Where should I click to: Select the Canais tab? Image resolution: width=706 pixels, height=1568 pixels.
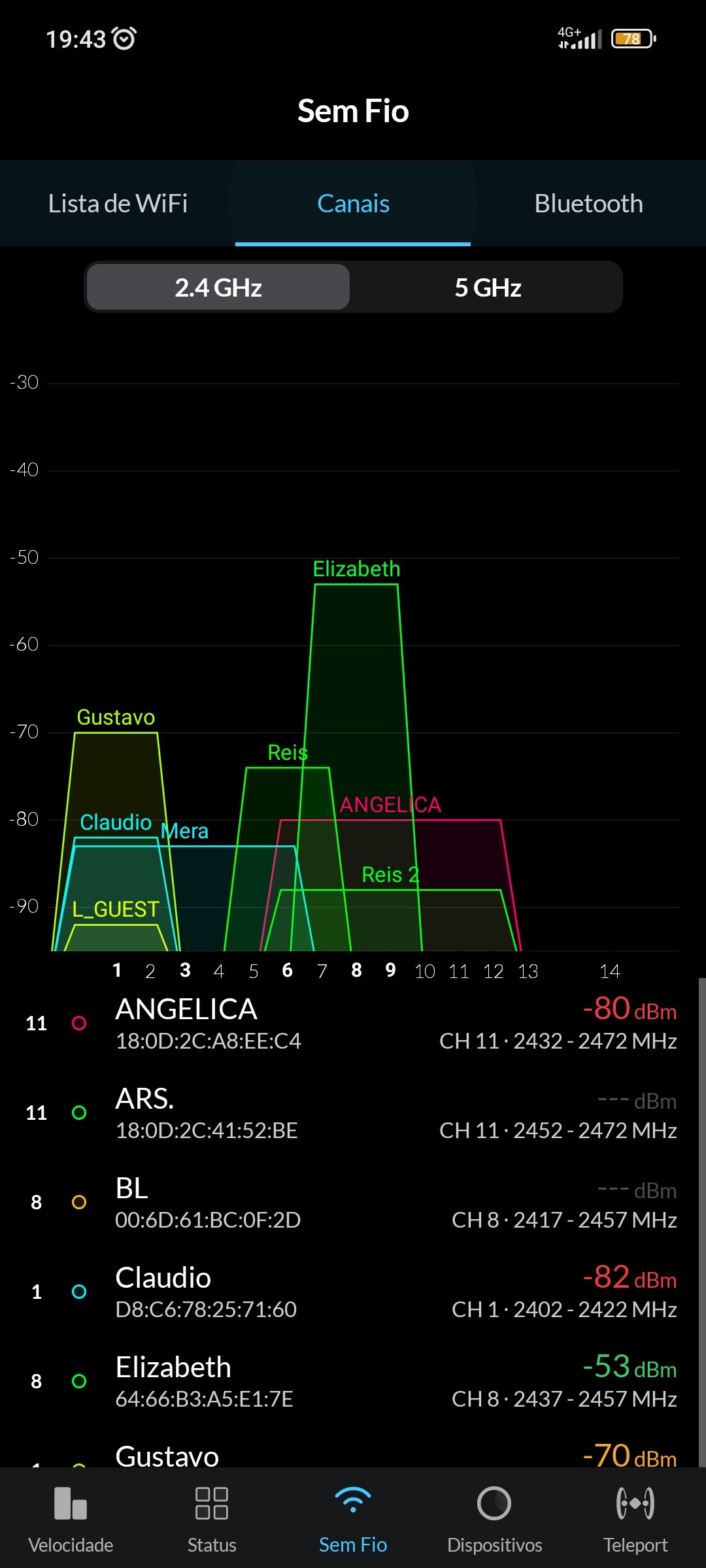[x=353, y=204]
